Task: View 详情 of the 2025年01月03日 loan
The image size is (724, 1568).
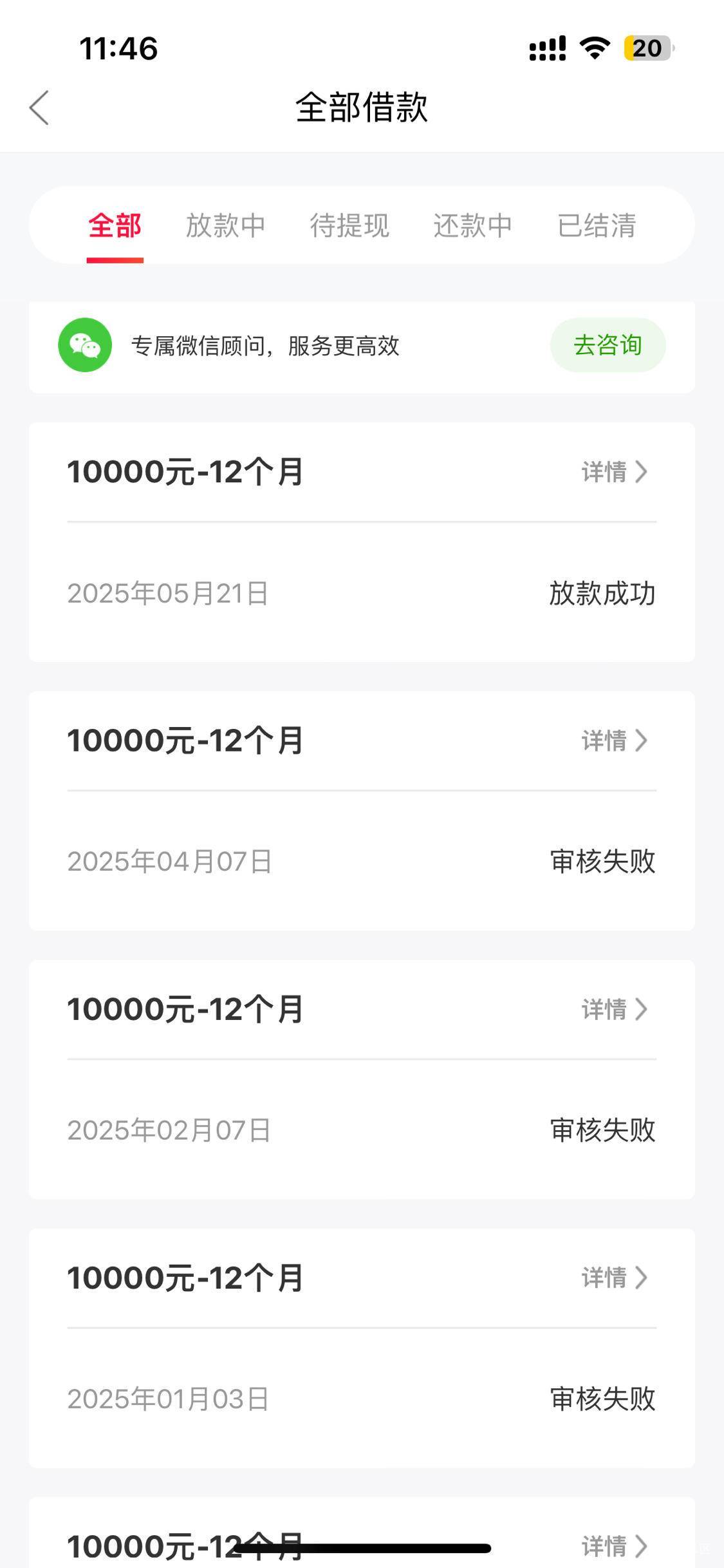Action: (x=615, y=1277)
